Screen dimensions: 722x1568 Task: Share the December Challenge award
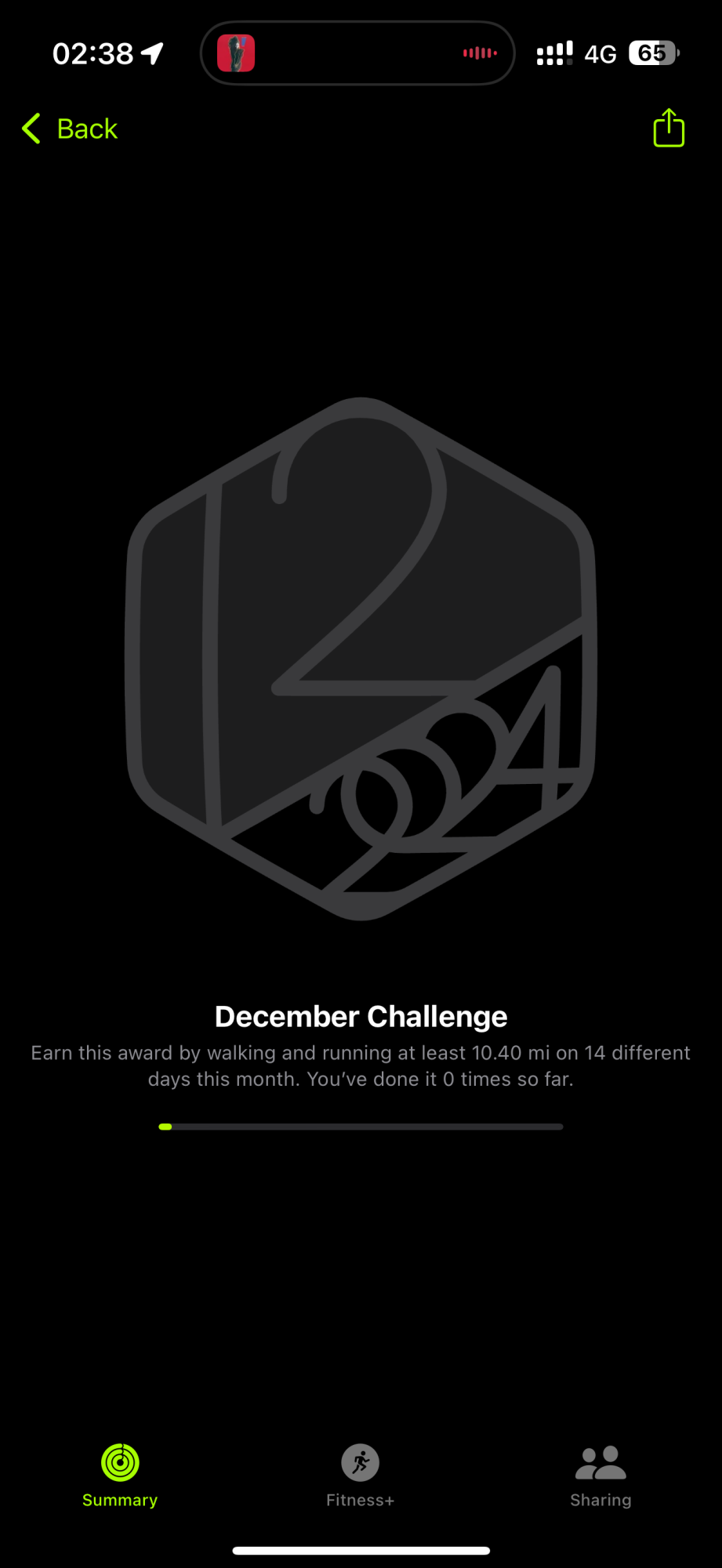click(669, 129)
